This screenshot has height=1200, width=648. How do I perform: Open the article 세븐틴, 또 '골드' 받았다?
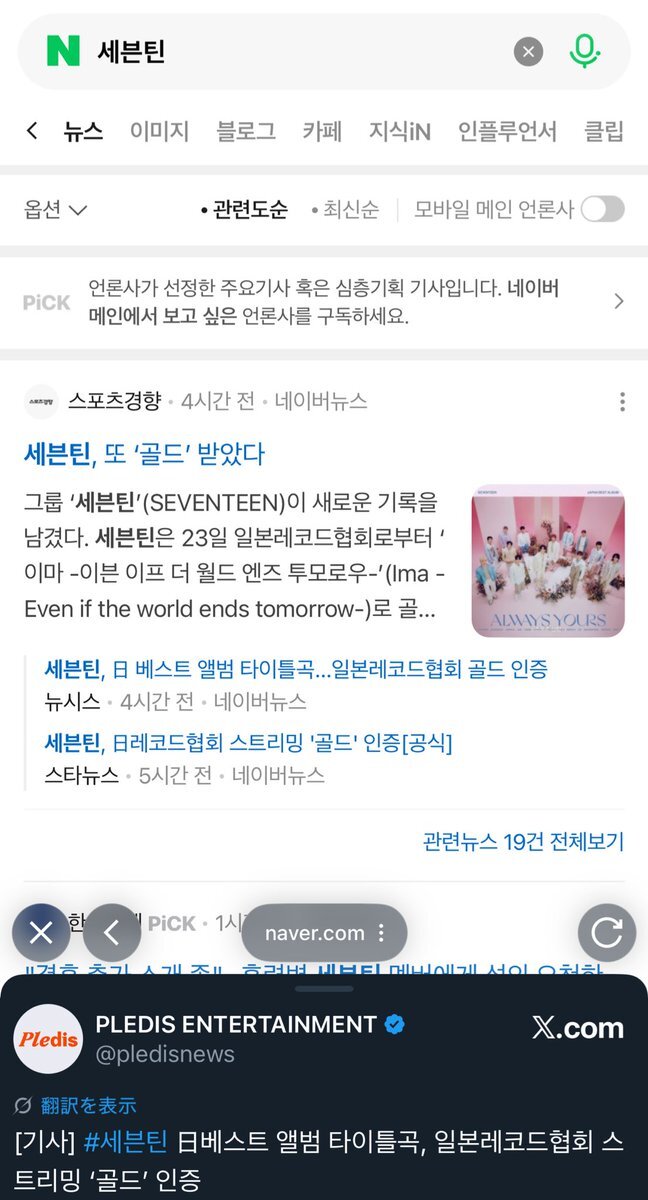[144, 453]
